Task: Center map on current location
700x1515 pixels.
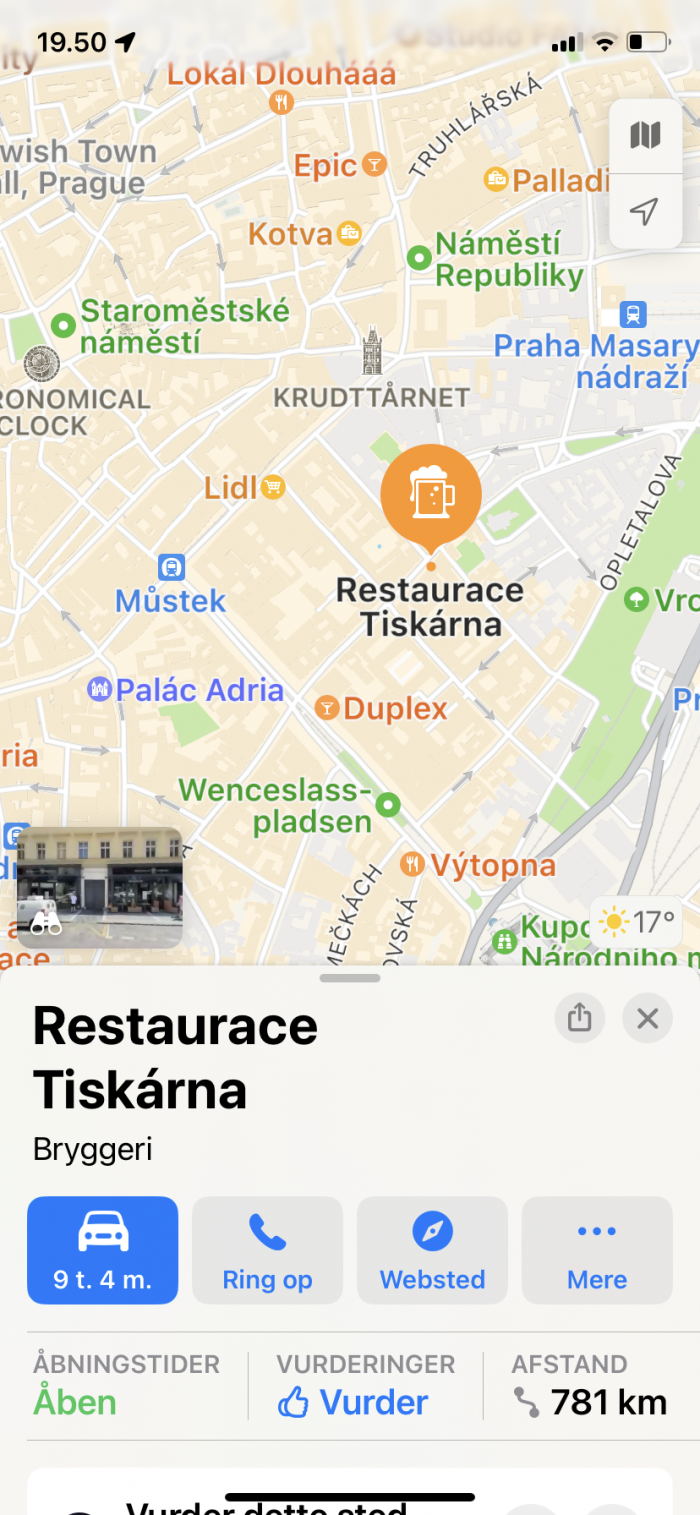Action: click(x=645, y=211)
